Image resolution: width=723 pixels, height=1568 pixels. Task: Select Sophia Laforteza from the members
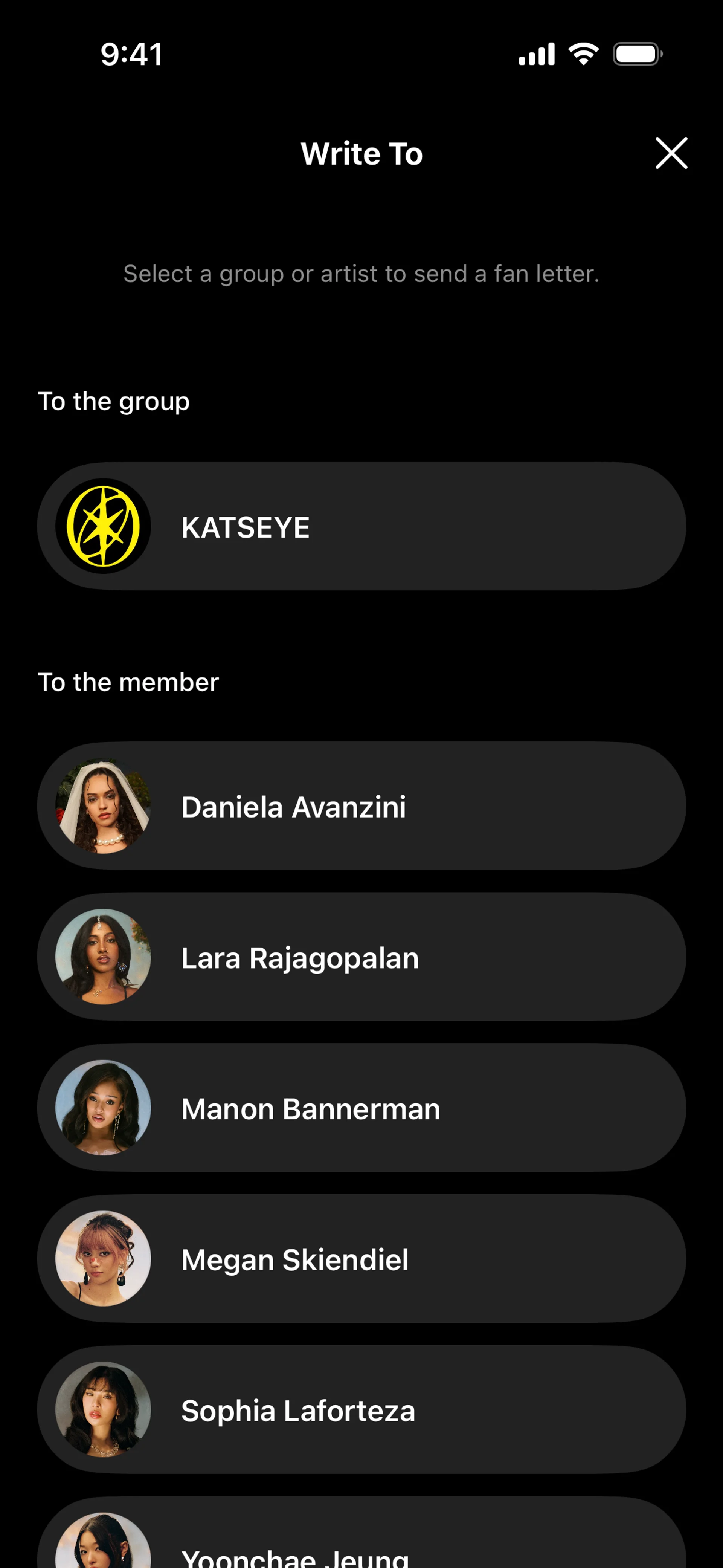(x=361, y=1410)
